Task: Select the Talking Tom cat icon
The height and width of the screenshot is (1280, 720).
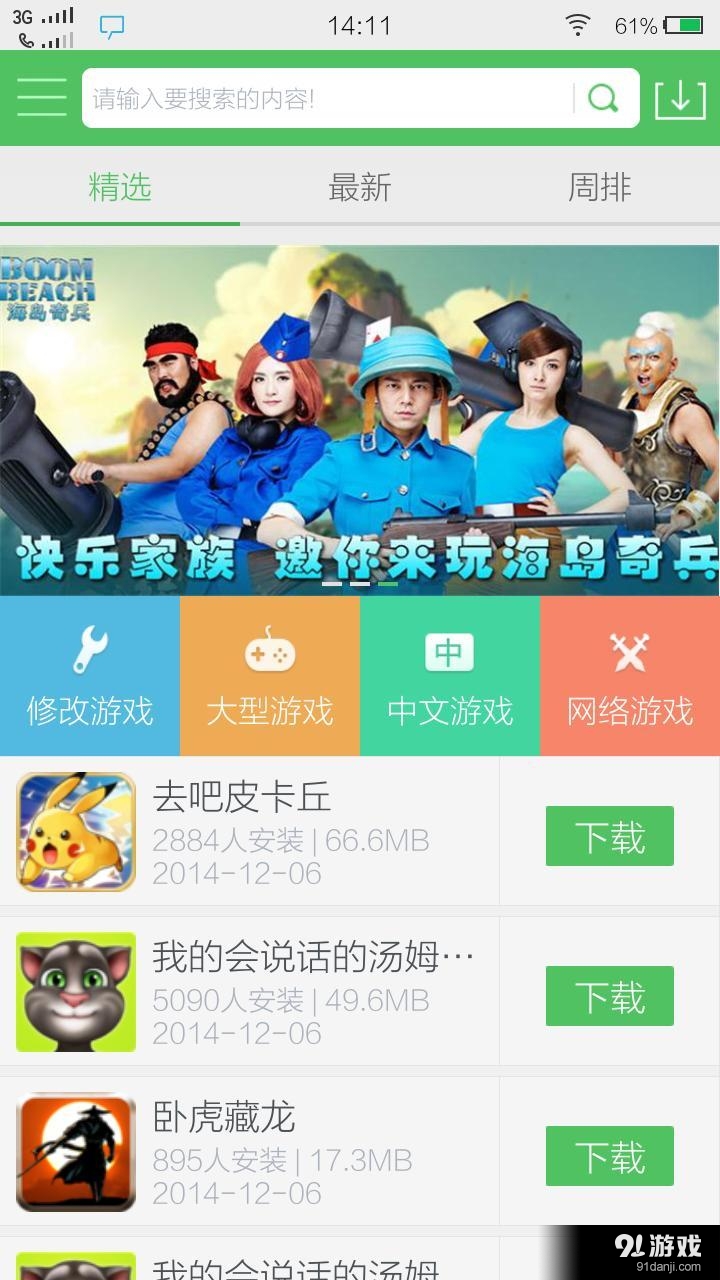Action: [x=75, y=992]
